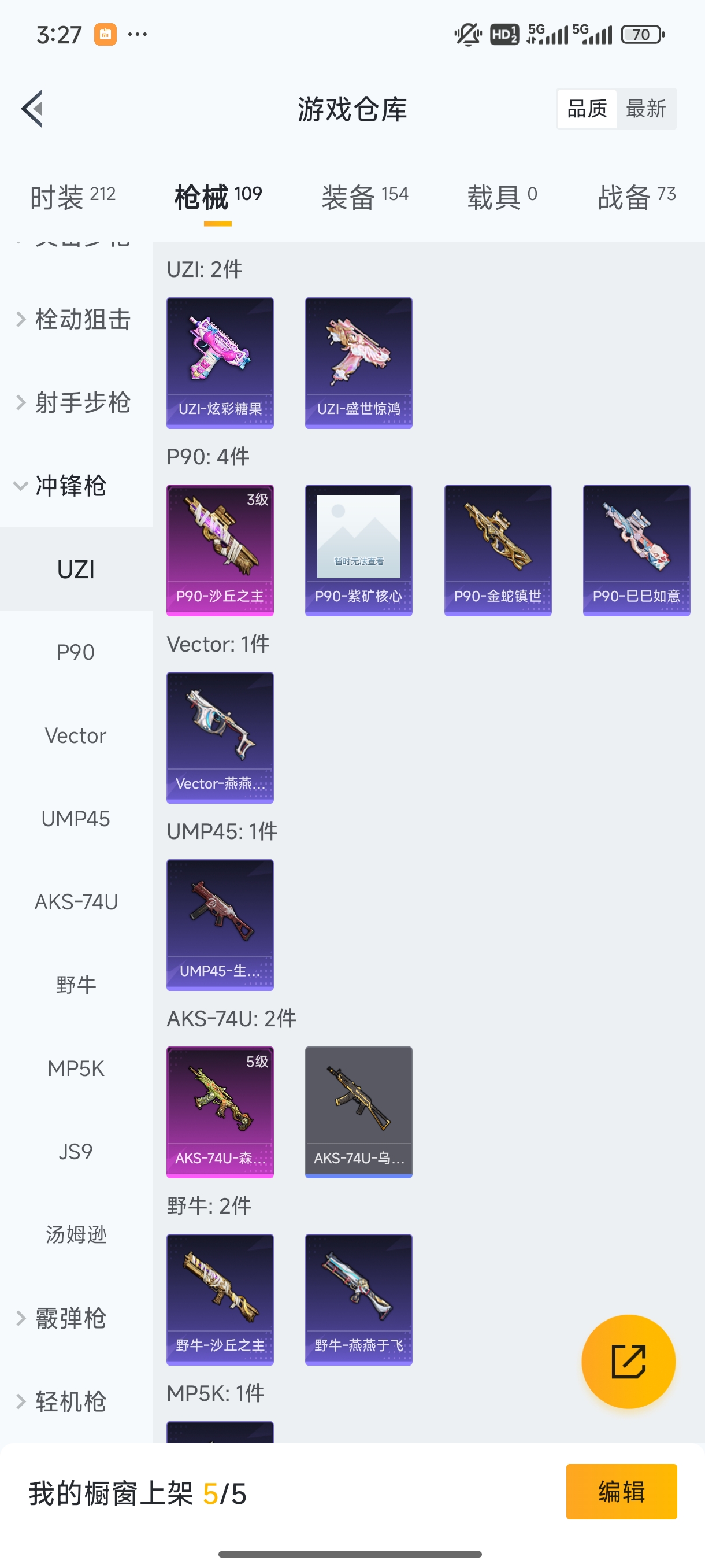Open the P90-沙丘之主 skin
This screenshot has height=1568, width=705.
[220, 550]
